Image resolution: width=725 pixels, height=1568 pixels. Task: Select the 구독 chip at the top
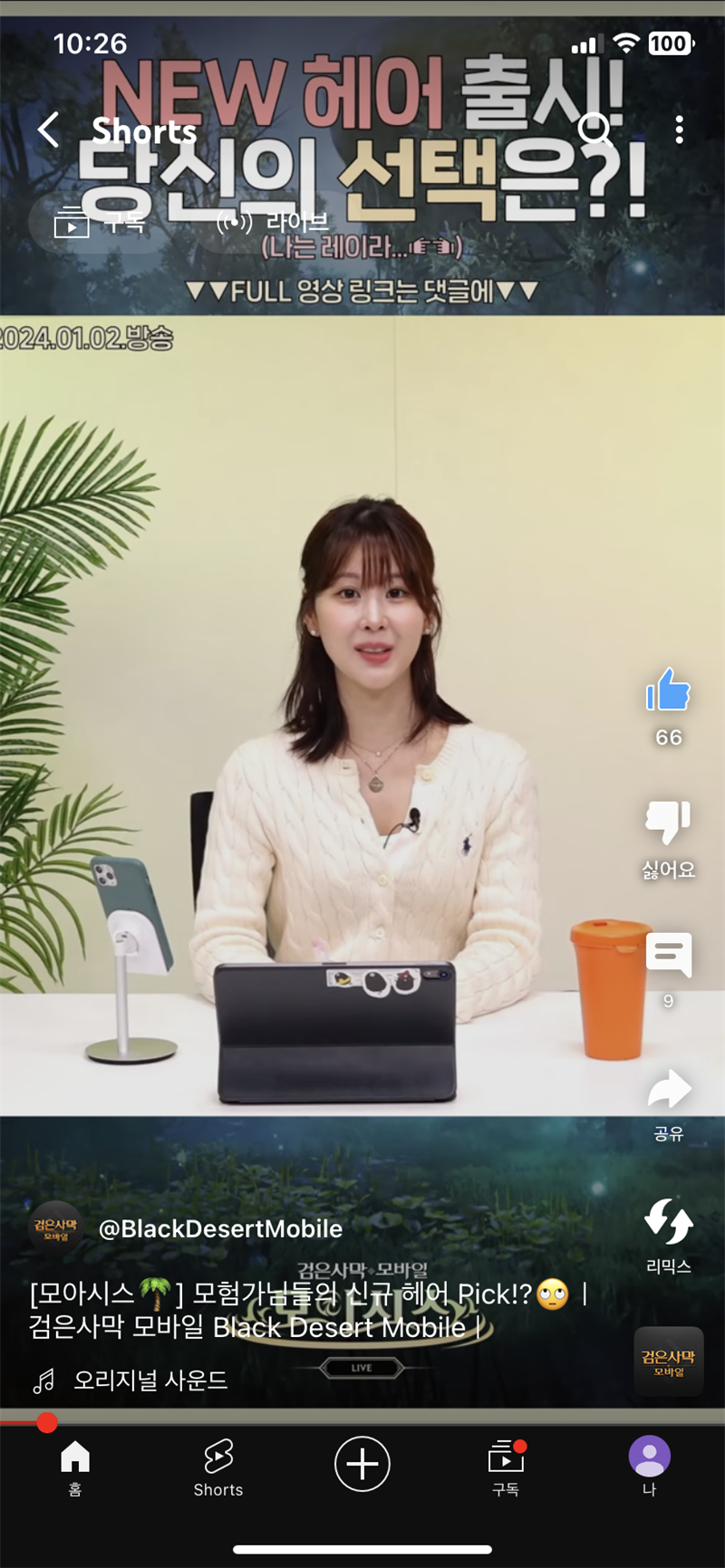[100, 222]
